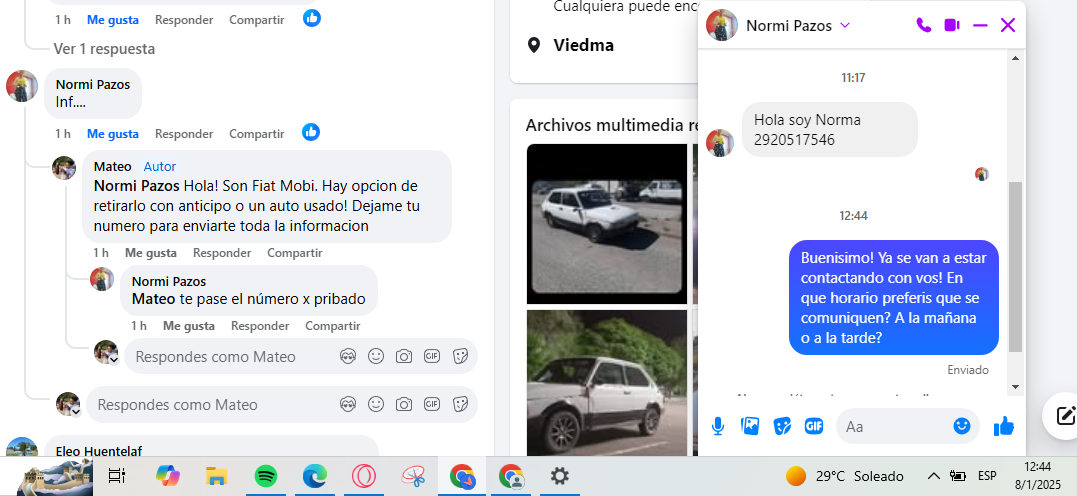
Task: Minimize the Normi Pazos chat window
Action: pos(980,25)
